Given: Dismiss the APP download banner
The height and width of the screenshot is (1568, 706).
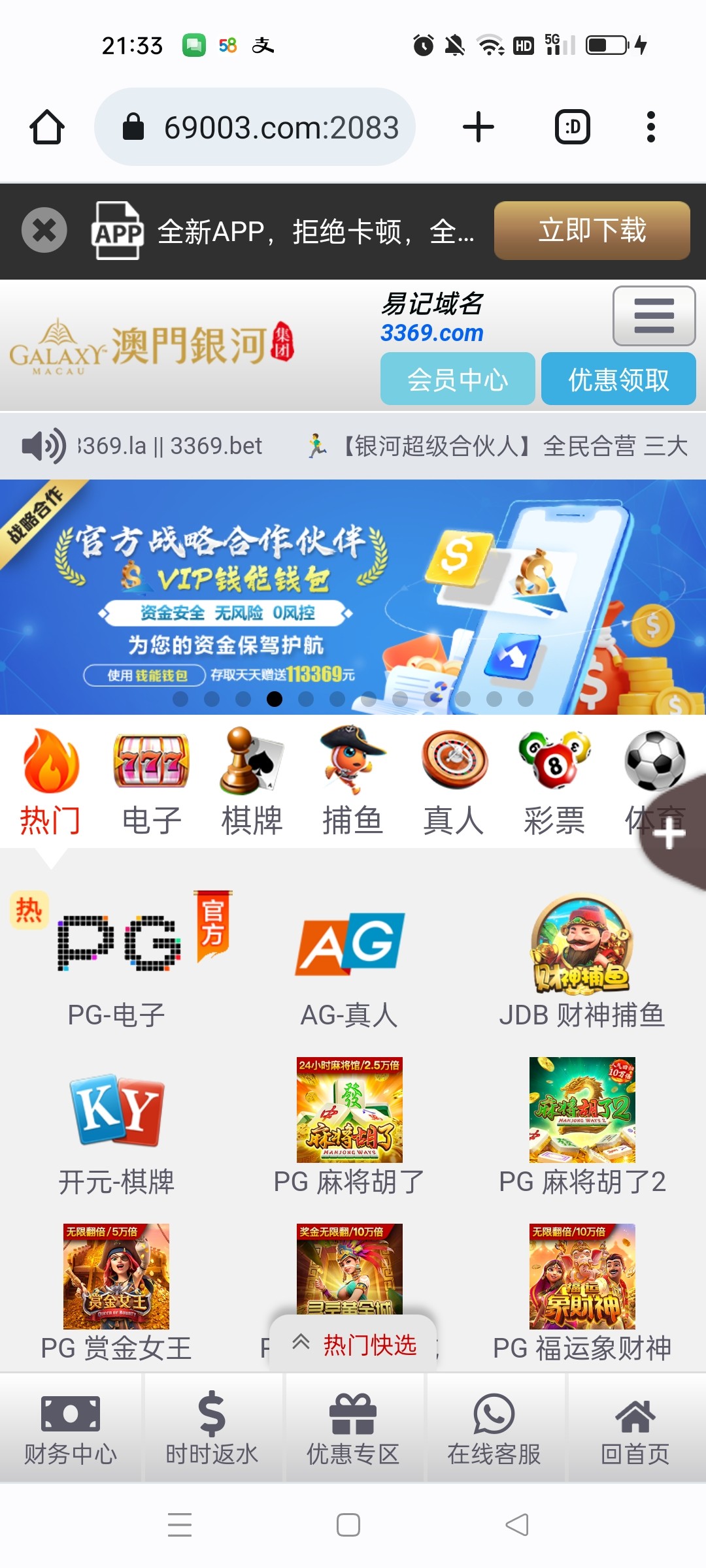Looking at the screenshot, I should click(44, 230).
